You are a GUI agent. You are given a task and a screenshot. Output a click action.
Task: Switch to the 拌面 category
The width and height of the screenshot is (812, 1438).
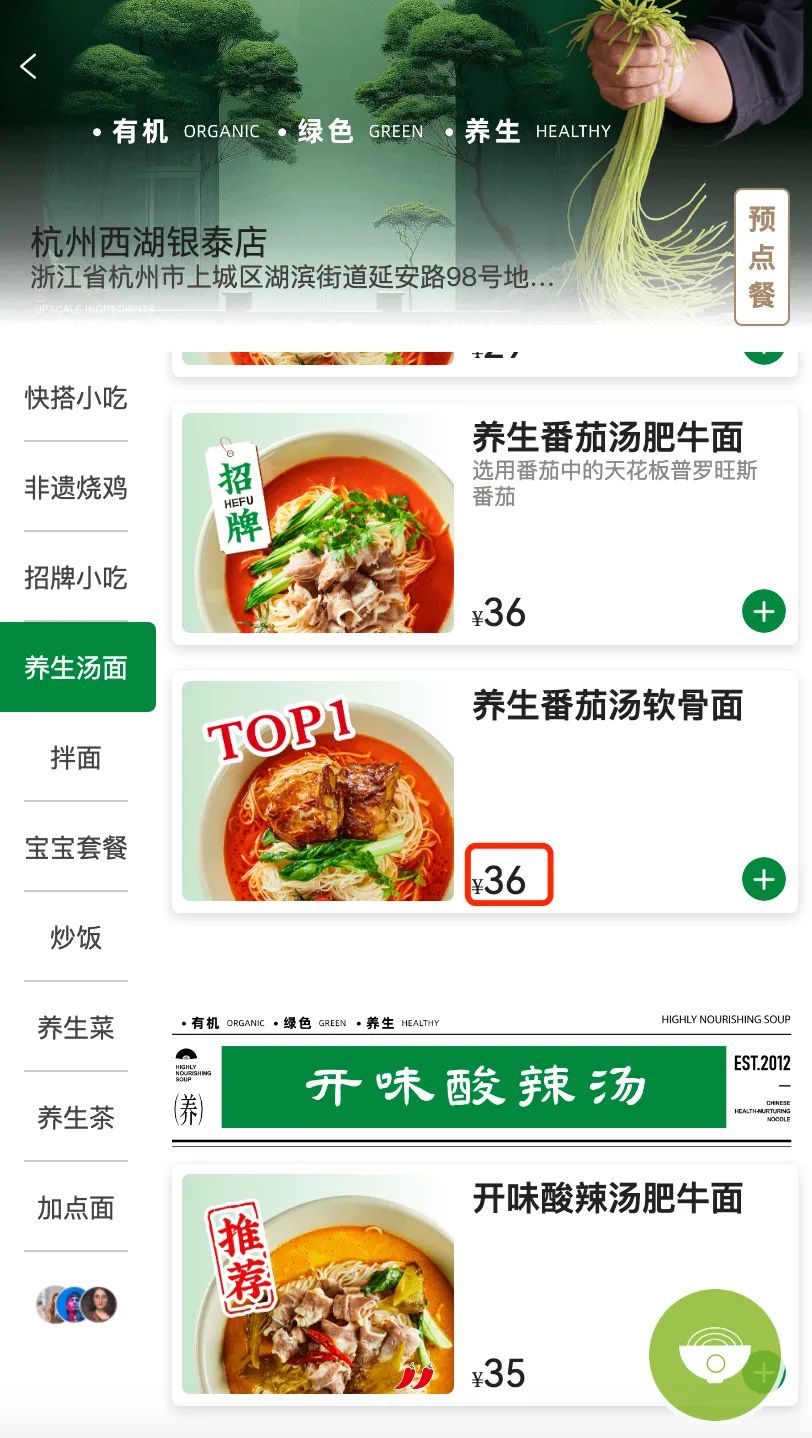coord(76,758)
